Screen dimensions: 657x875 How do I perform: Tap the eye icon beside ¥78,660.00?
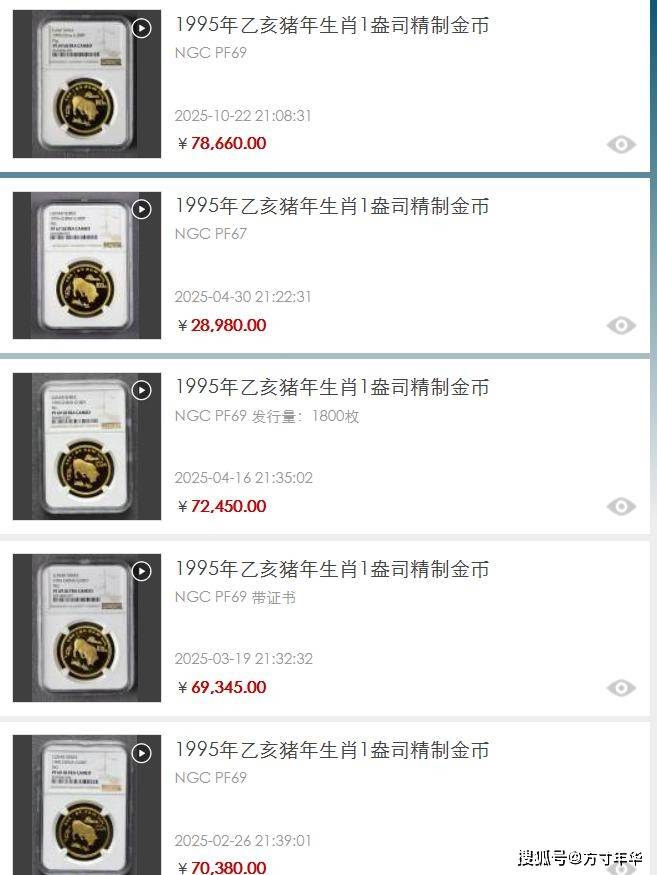(621, 145)
